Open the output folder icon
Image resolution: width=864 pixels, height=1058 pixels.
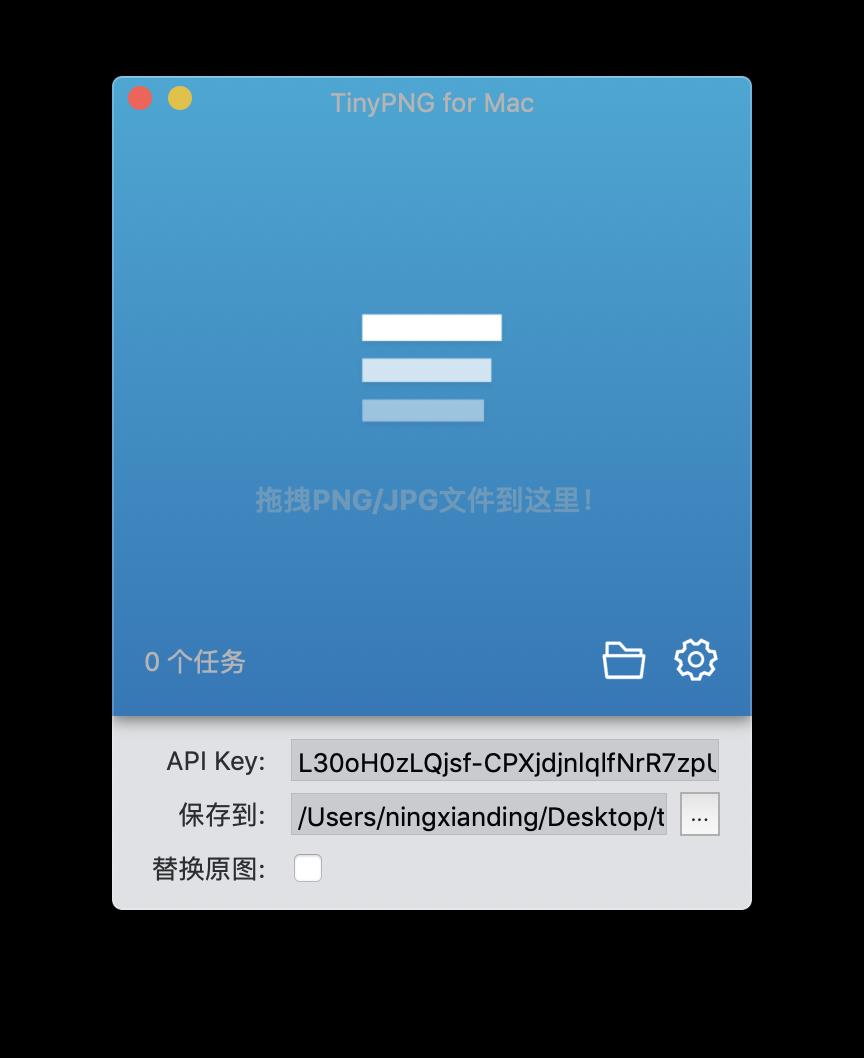[x=624, y=661]
